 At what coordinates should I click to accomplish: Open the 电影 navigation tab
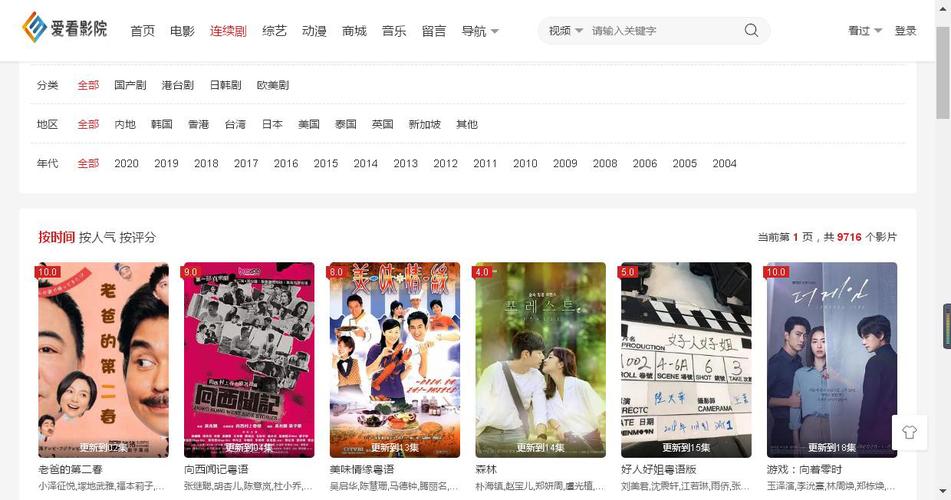[x=182, y=31]
